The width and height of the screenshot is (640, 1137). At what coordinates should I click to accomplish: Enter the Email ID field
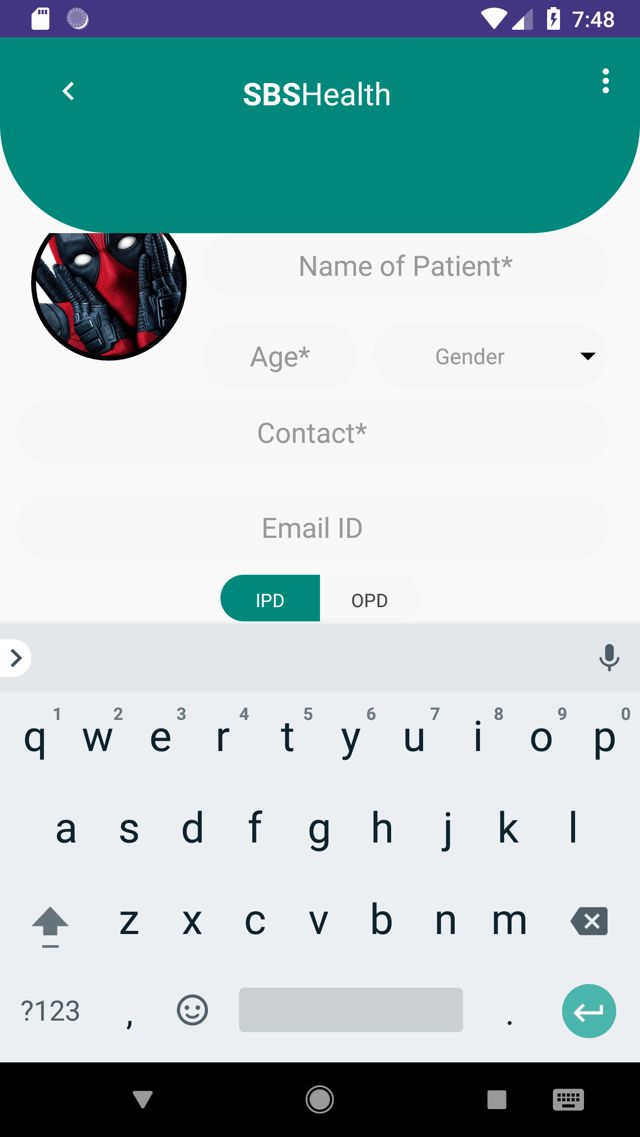312,528
